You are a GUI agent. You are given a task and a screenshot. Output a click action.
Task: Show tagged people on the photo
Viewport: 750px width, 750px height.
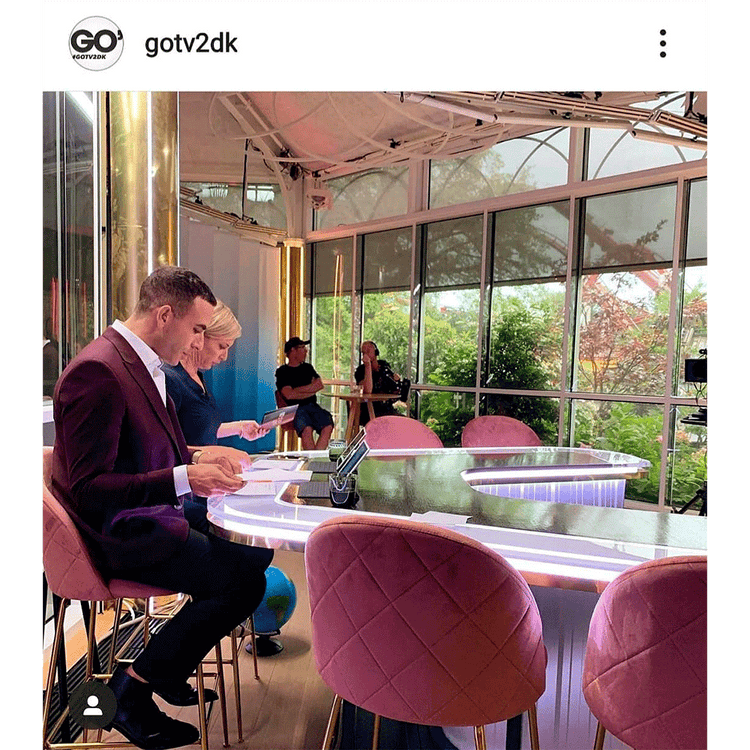pyautogui.click(x=93, y=705)
